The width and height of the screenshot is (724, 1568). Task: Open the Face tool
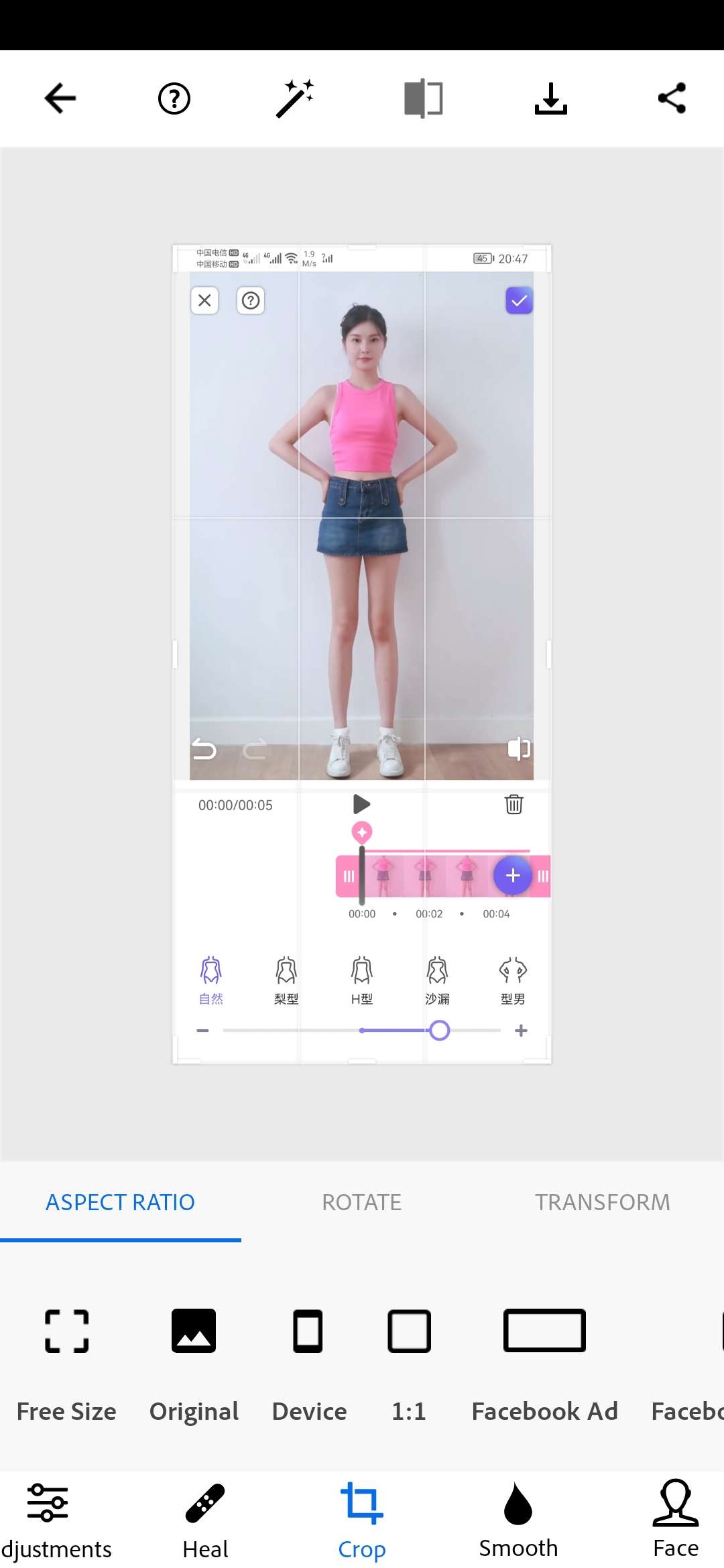(675, 1520)
